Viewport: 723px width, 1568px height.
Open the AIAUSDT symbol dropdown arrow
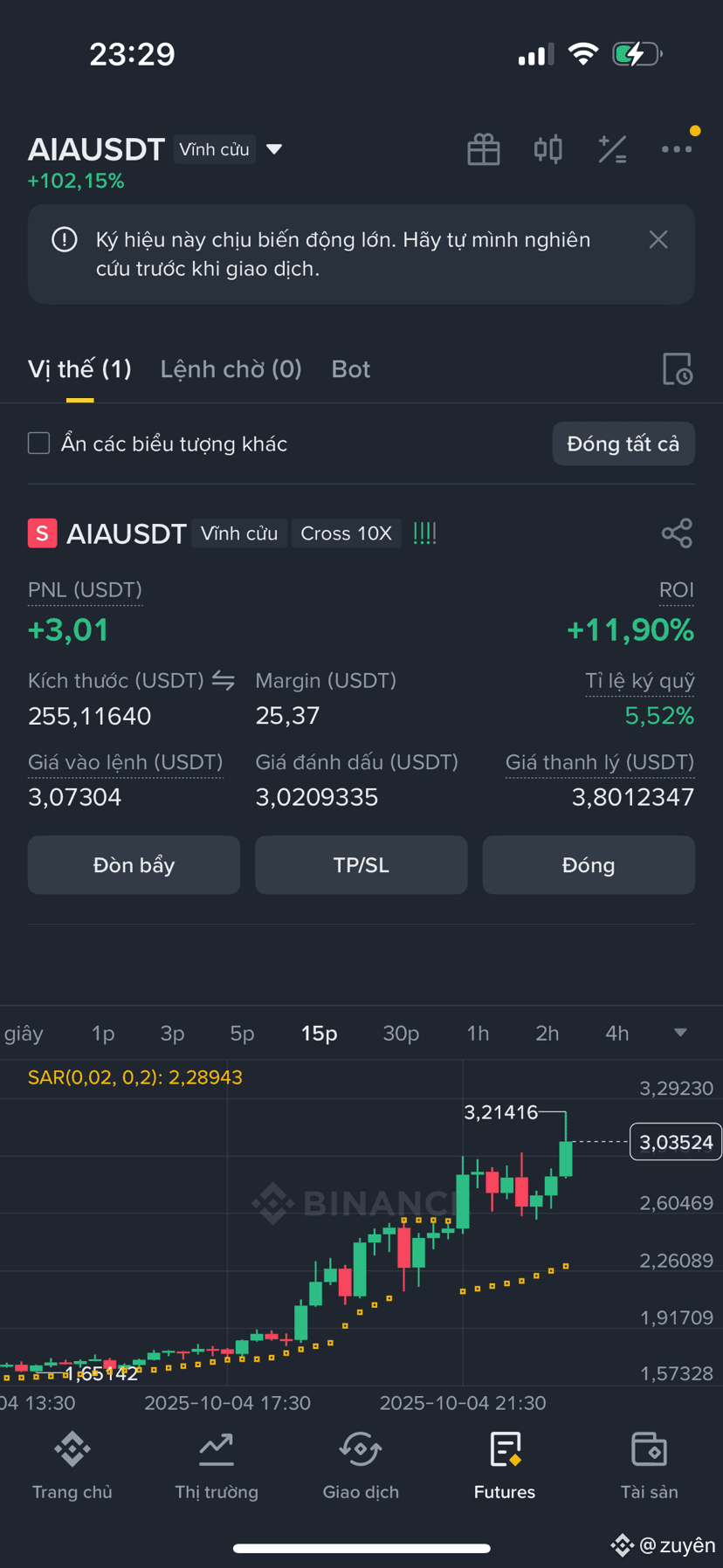(x=274, y=149)
